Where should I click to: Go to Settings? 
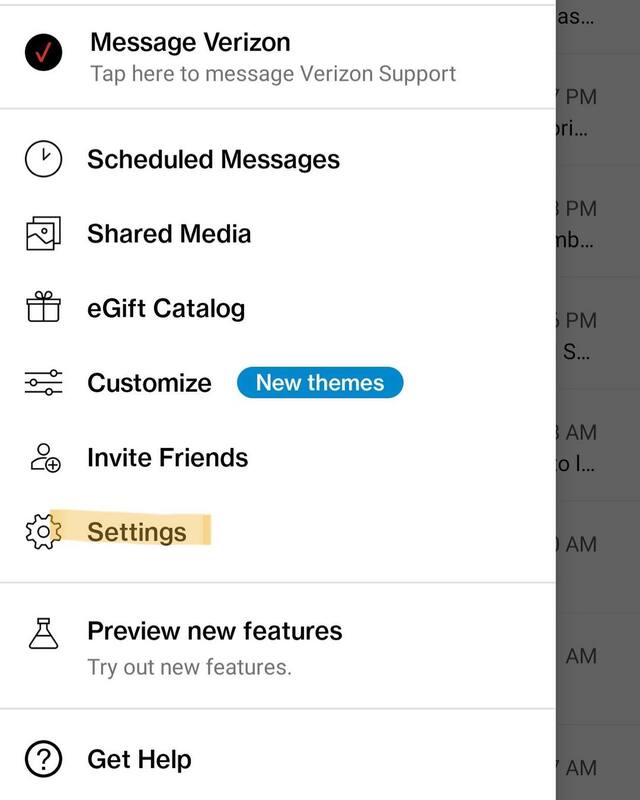click(136, 532)
